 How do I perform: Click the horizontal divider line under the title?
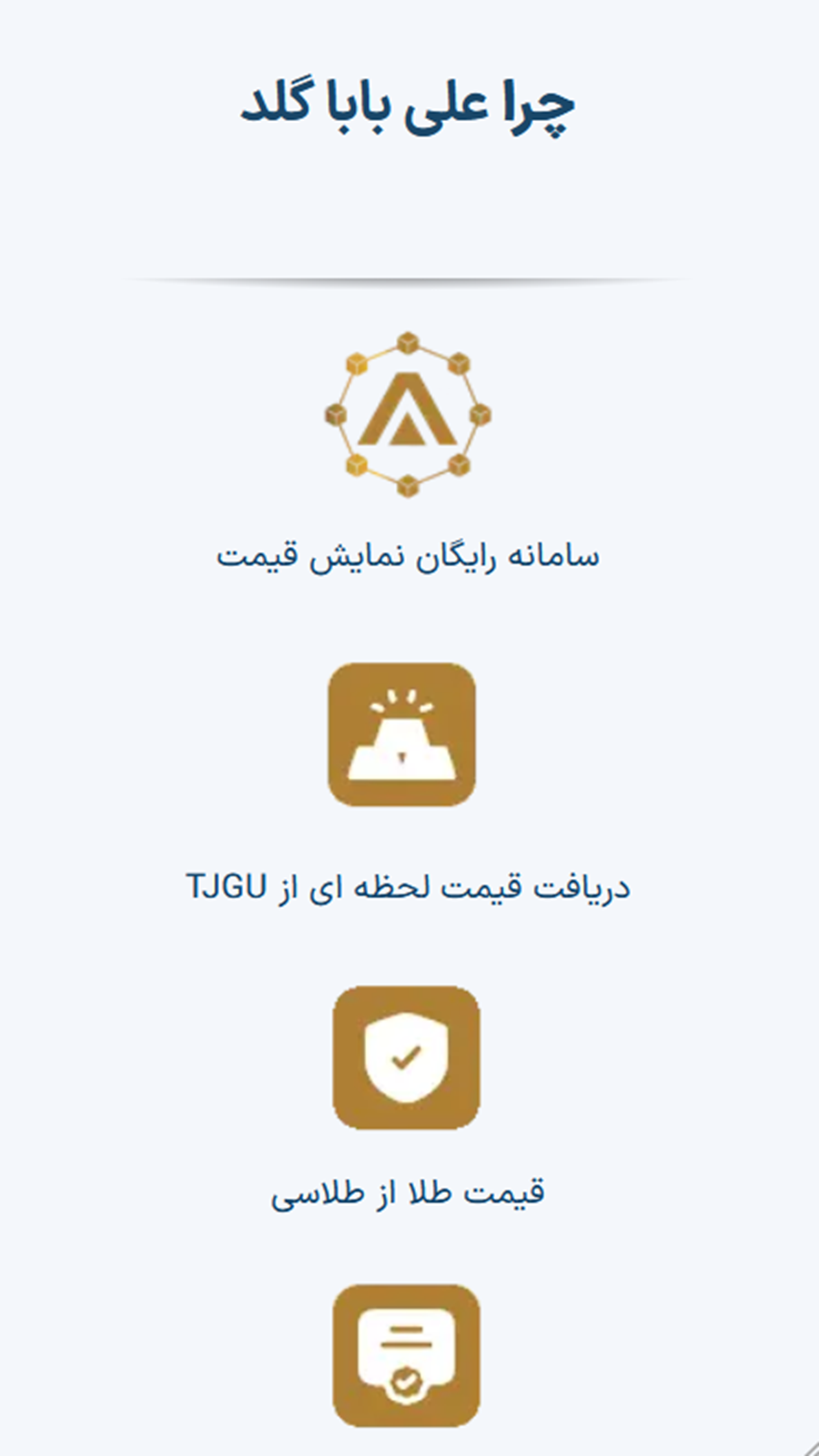[409, 279]
